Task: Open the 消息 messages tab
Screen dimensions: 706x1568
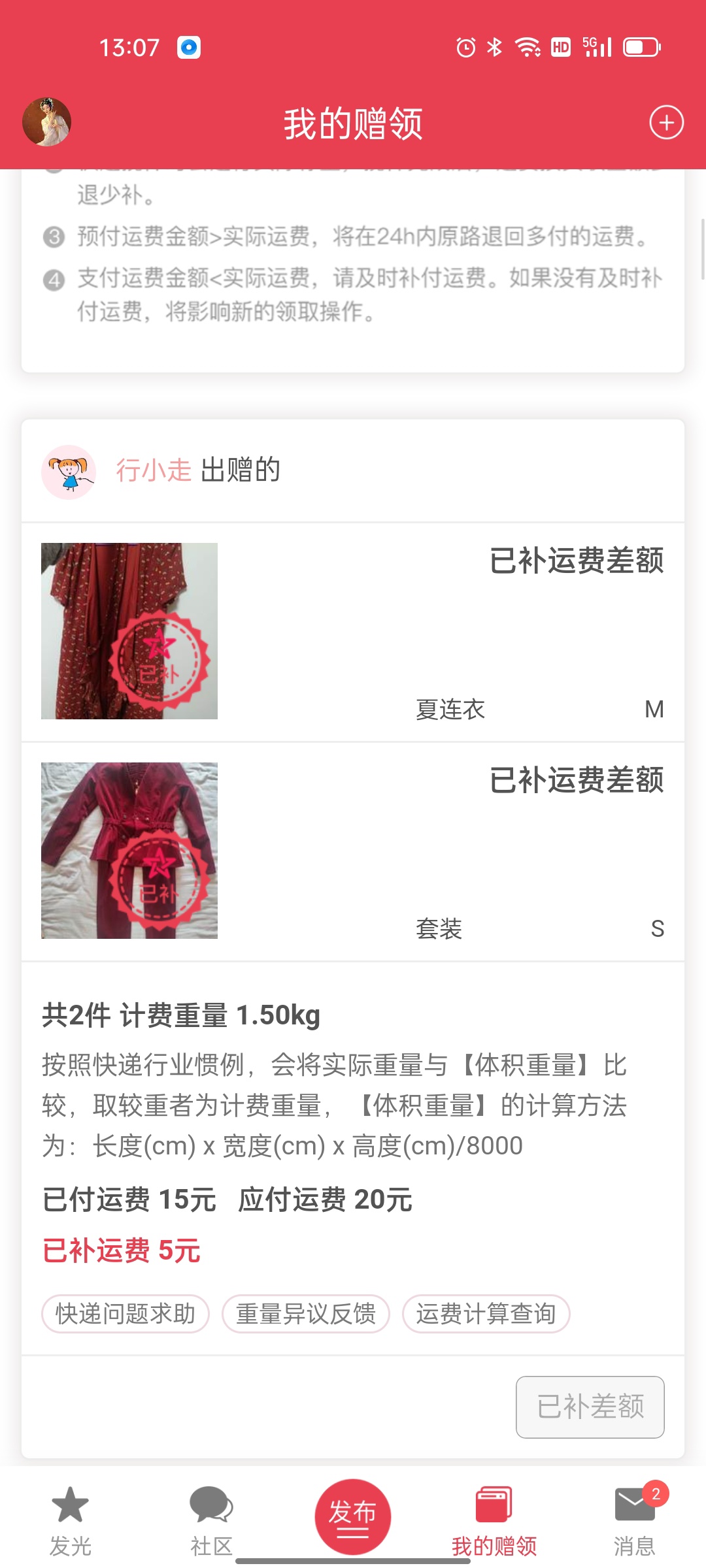Action: 635,1521
